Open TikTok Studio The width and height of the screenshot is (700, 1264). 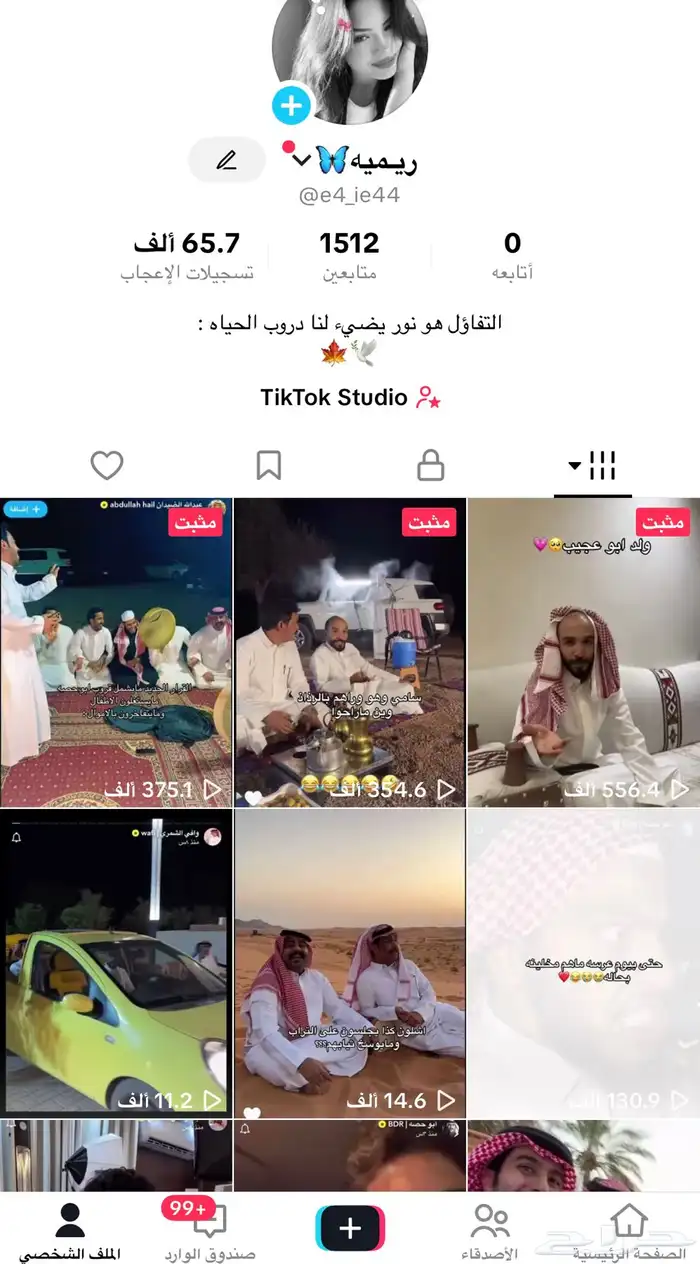tap(350, 397)
